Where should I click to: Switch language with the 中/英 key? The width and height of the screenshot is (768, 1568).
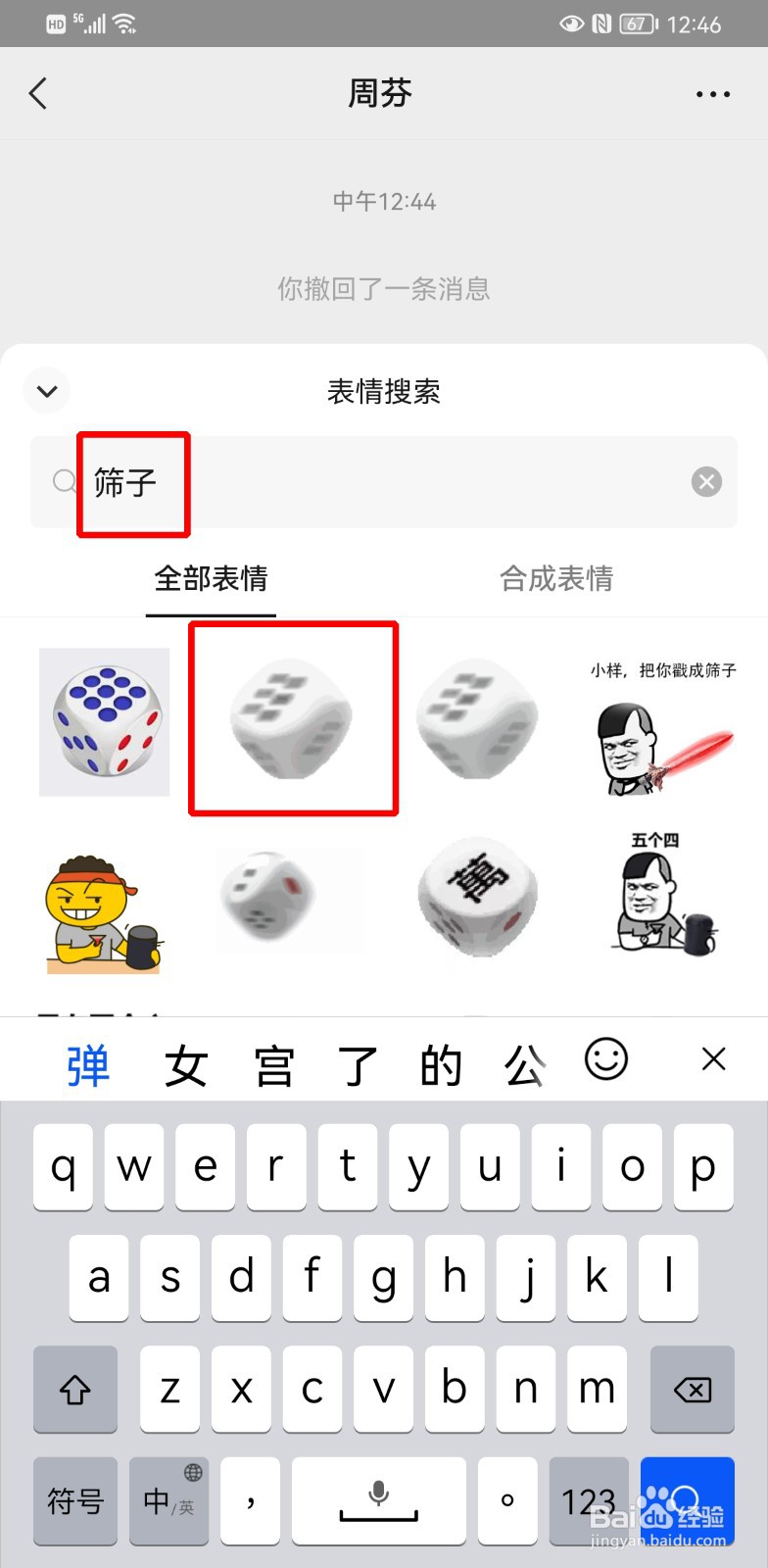click(168, 1500)
